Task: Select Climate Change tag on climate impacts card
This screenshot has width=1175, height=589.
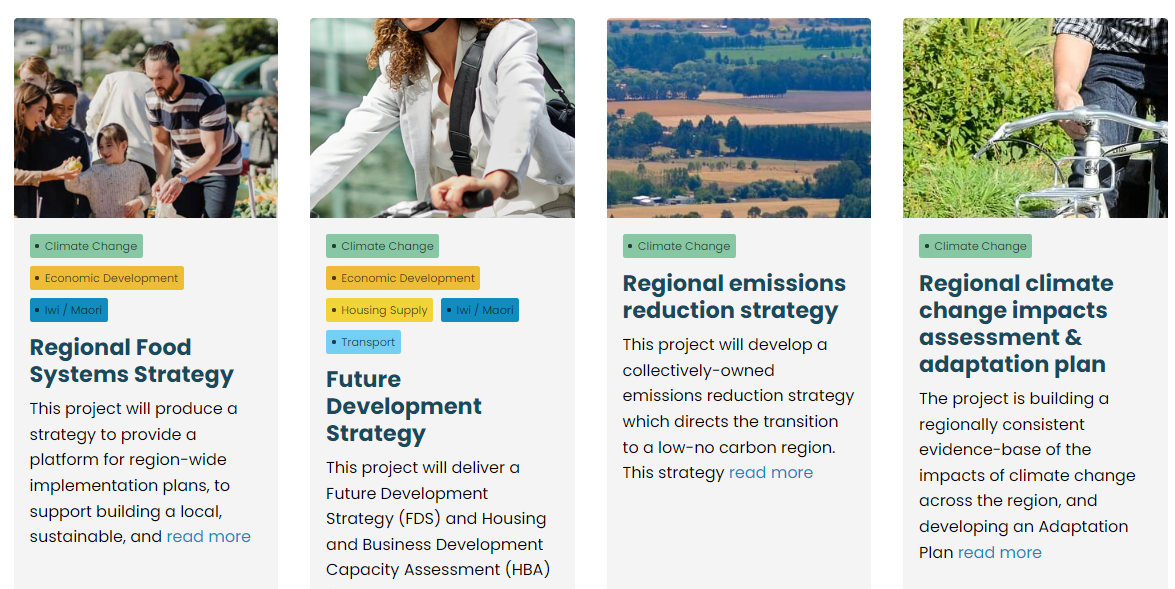Action: click(975, 246)
